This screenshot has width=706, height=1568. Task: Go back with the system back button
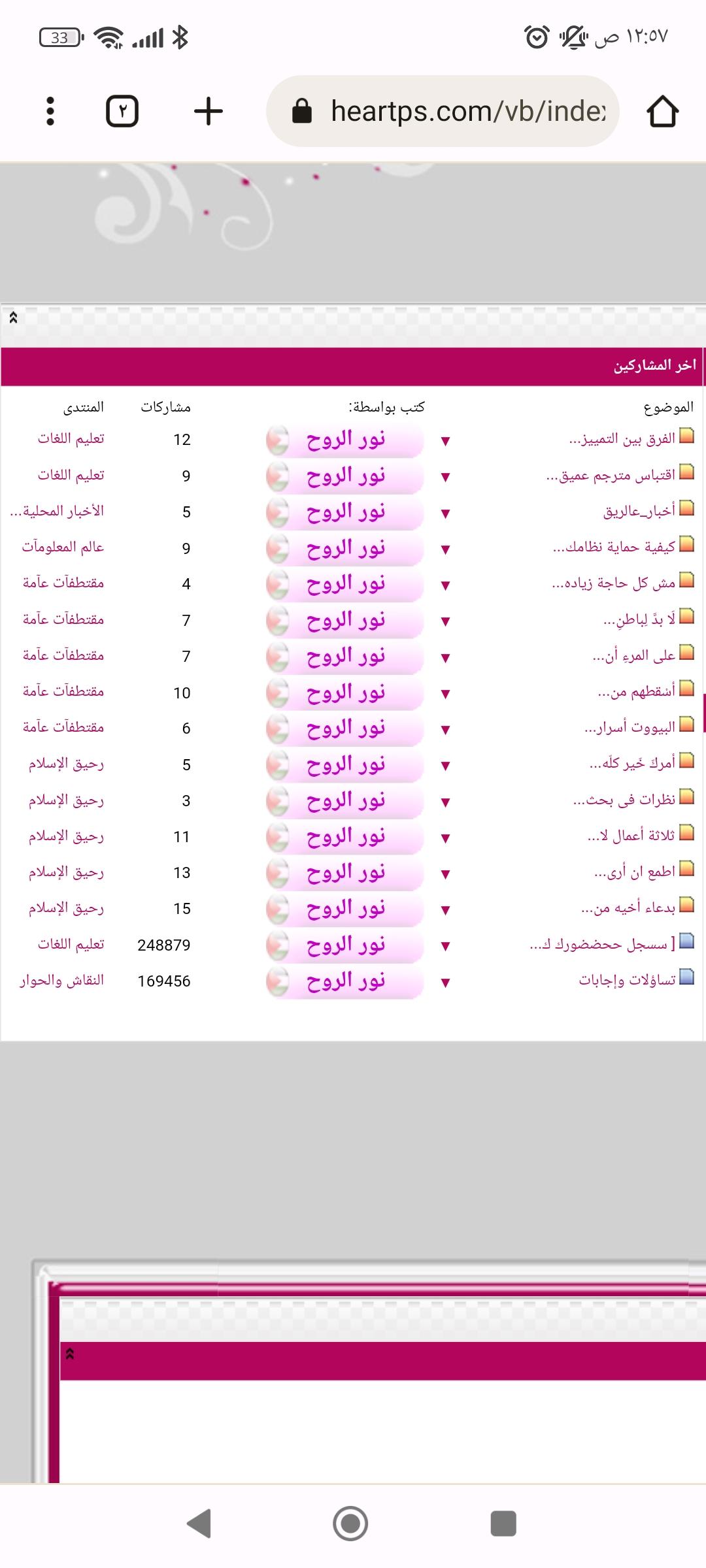pos(199,1524)
